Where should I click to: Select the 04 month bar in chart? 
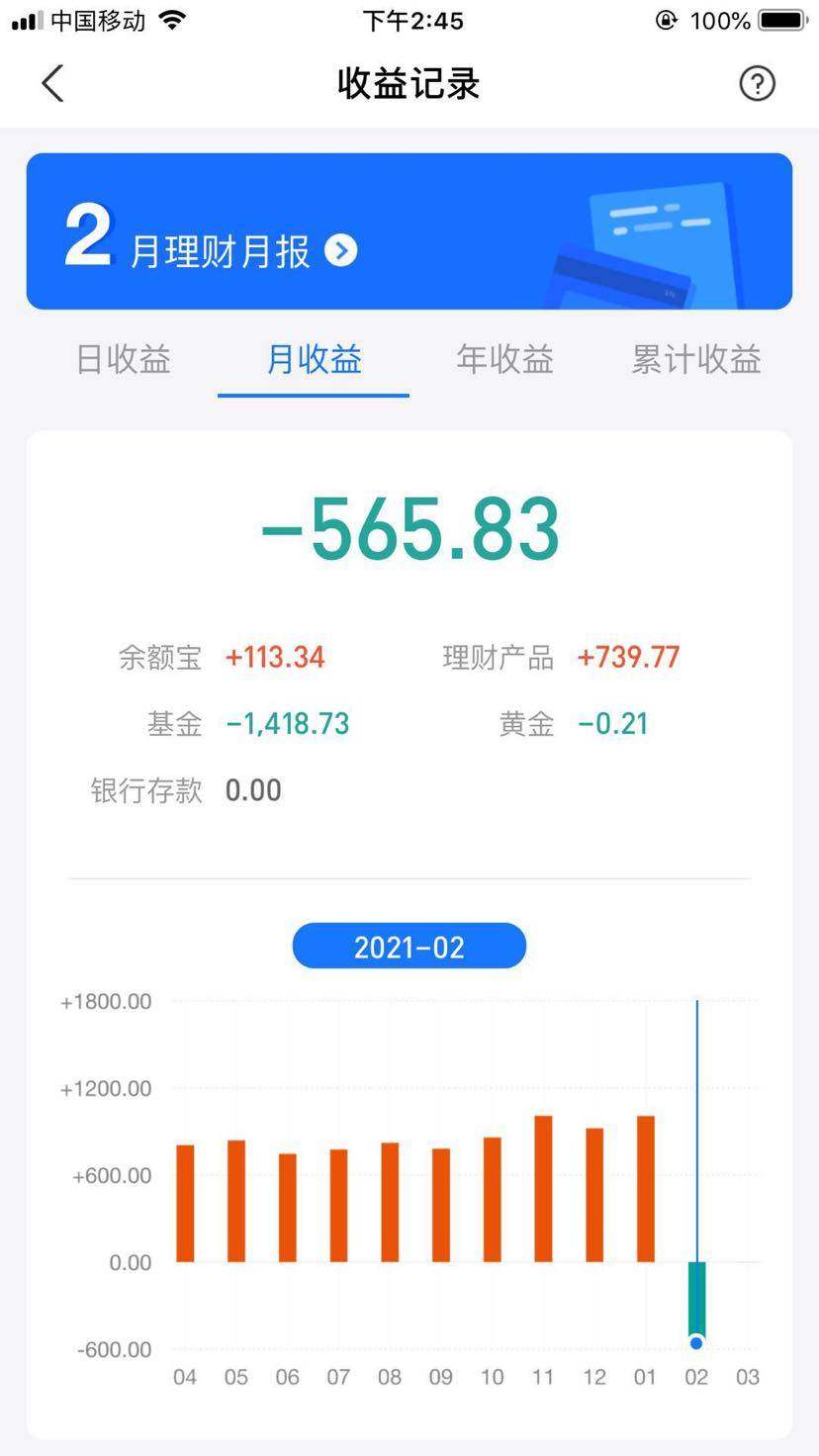tap(185, 1203)
